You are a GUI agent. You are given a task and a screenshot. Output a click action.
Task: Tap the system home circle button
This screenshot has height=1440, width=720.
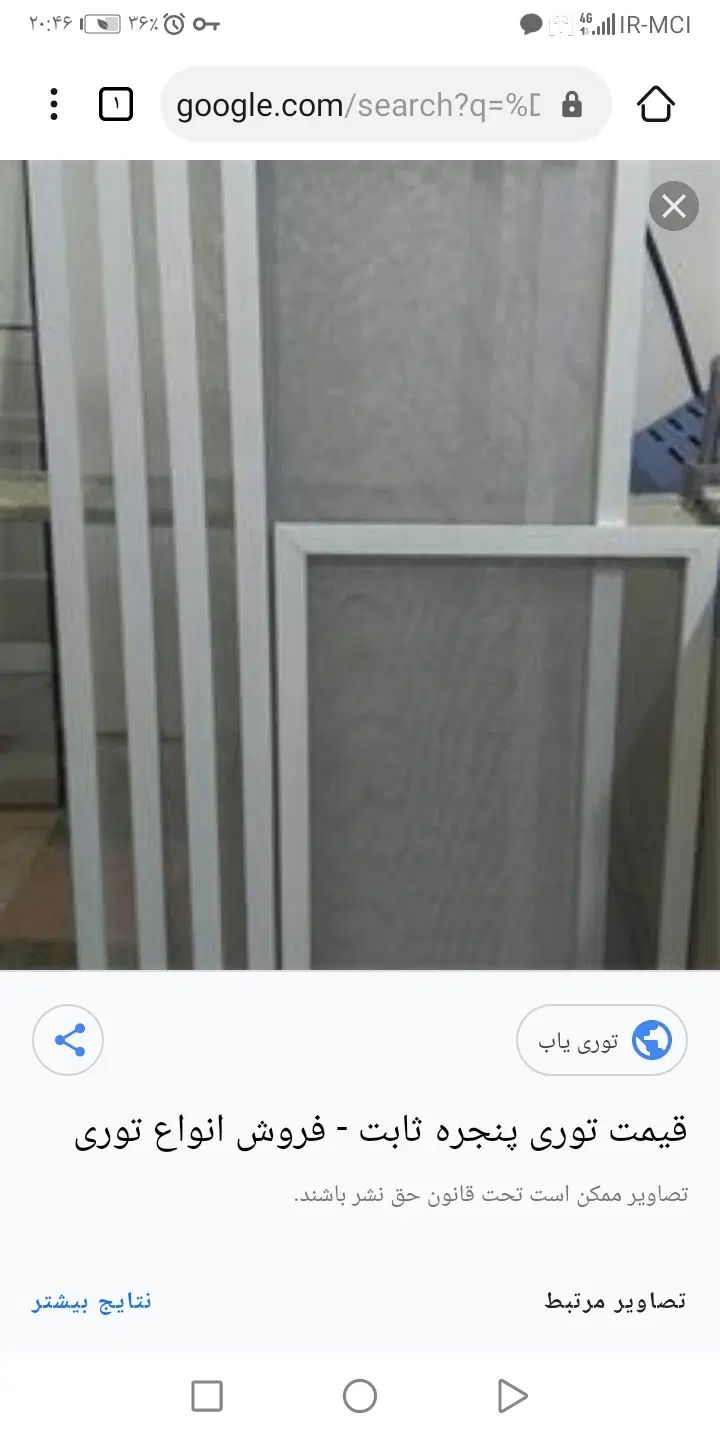pyautogui.click(x=360, y=1395)
